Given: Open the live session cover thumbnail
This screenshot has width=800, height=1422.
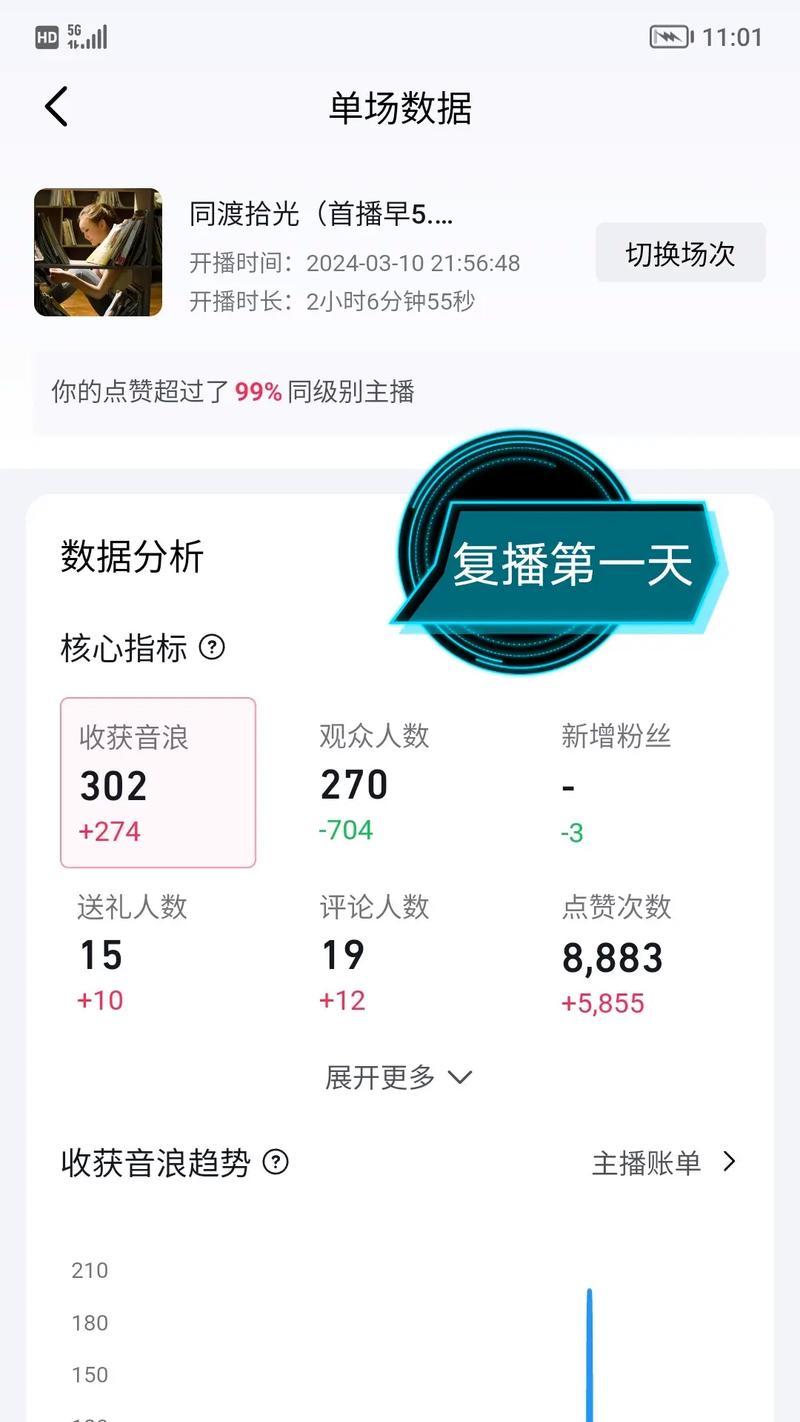Looking at the screenshot, I should tap(98, 252).
